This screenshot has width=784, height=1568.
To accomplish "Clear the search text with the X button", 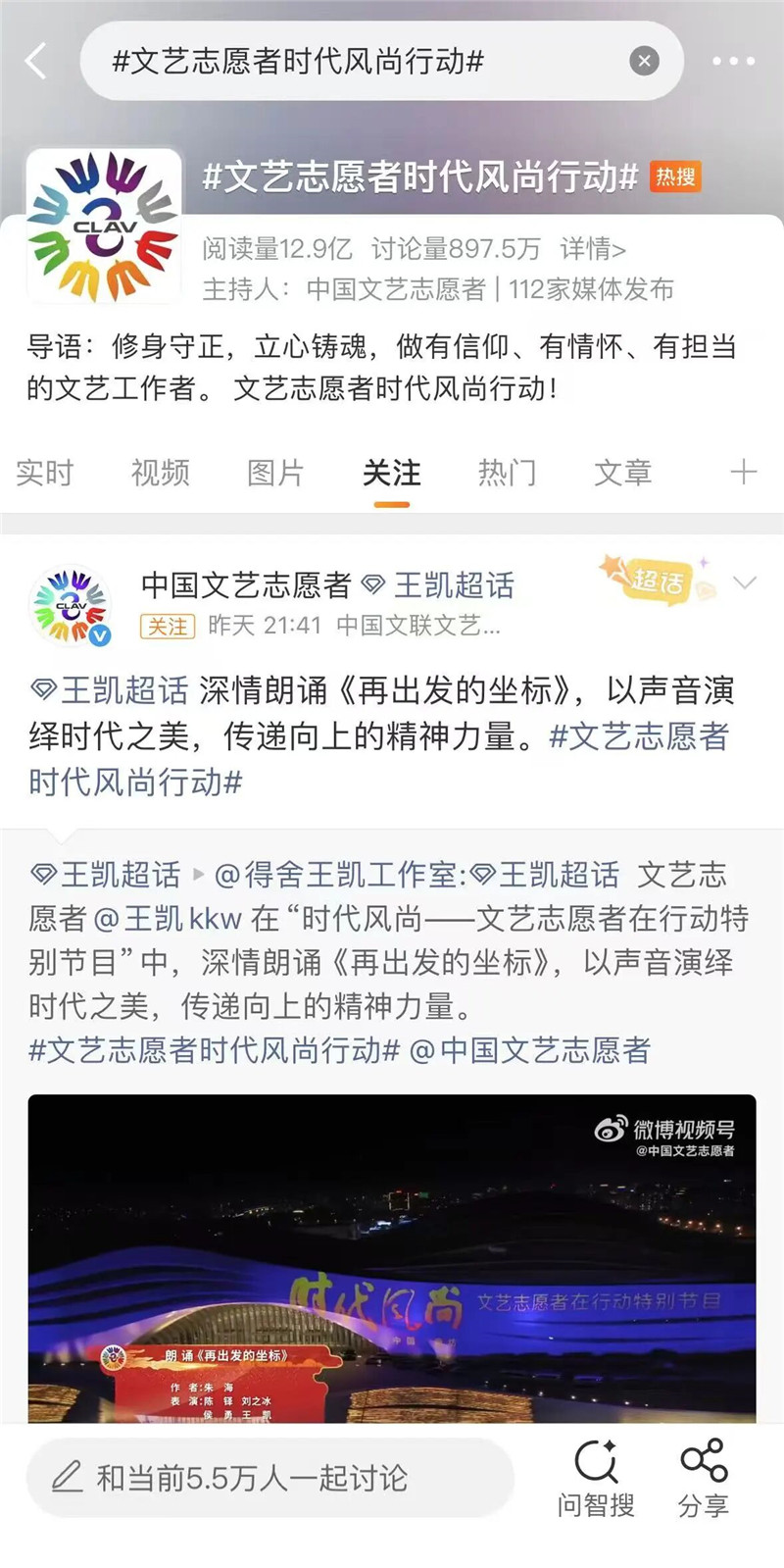I will click(644, 61).
